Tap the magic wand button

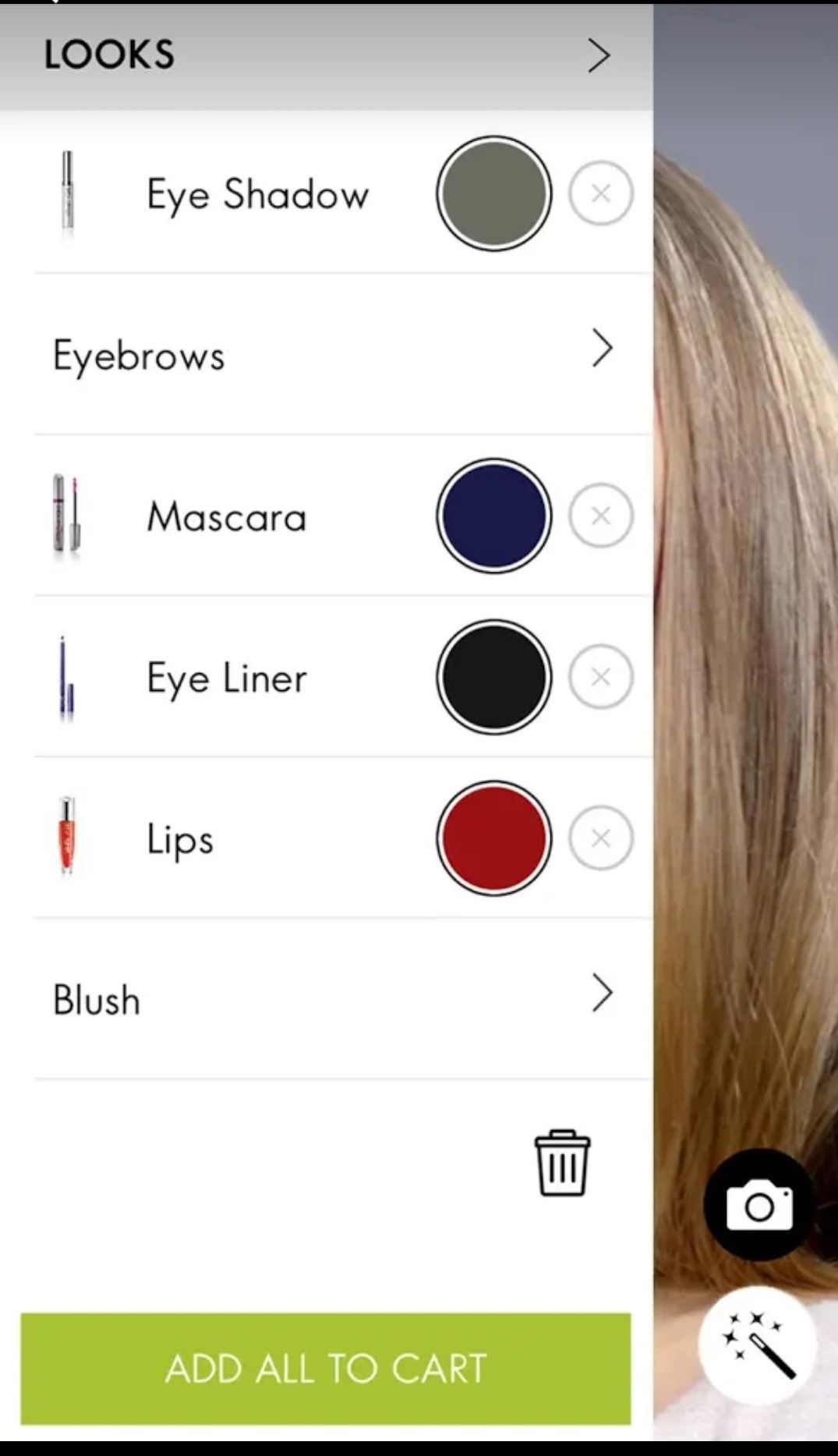(x=758, y=1345)
